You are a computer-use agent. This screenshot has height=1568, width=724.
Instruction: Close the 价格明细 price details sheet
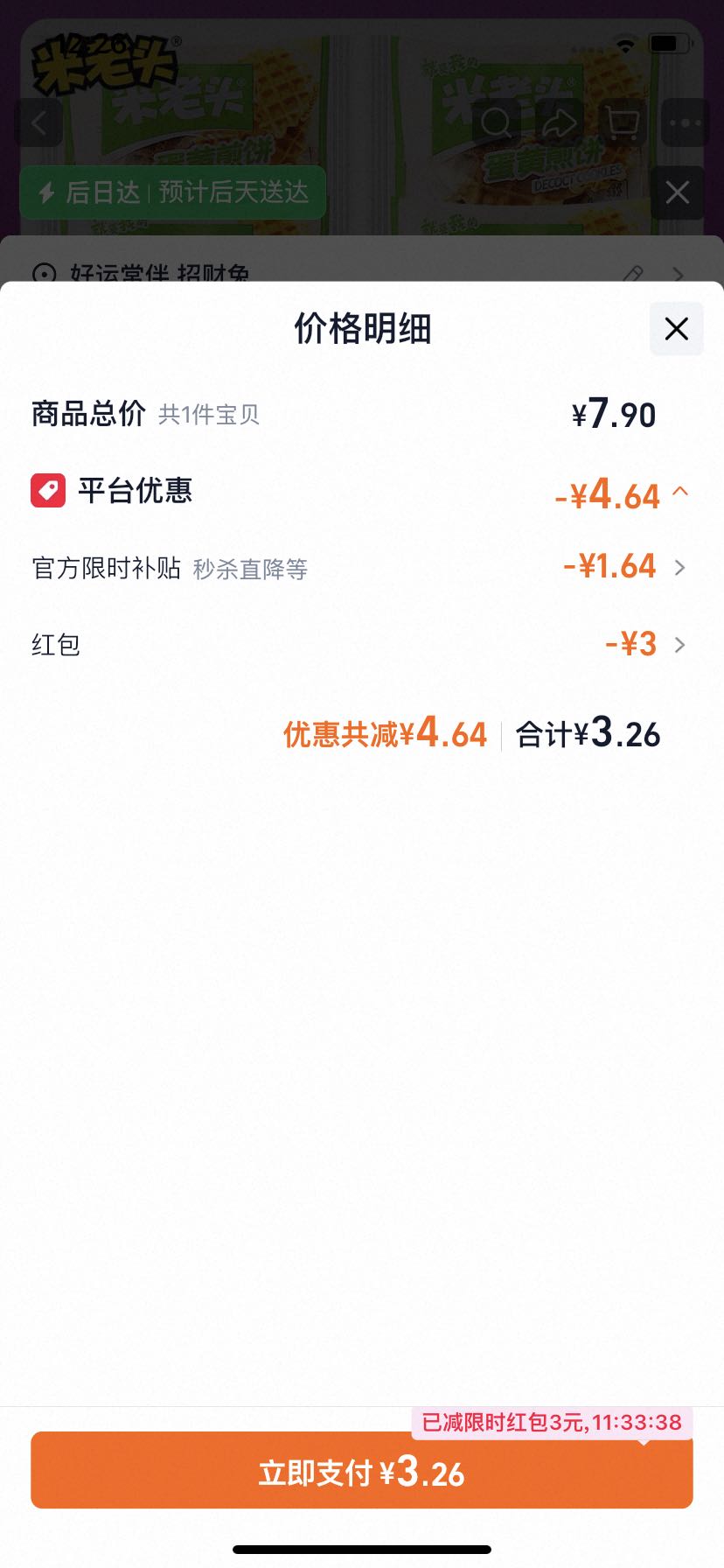pos(676,329)
